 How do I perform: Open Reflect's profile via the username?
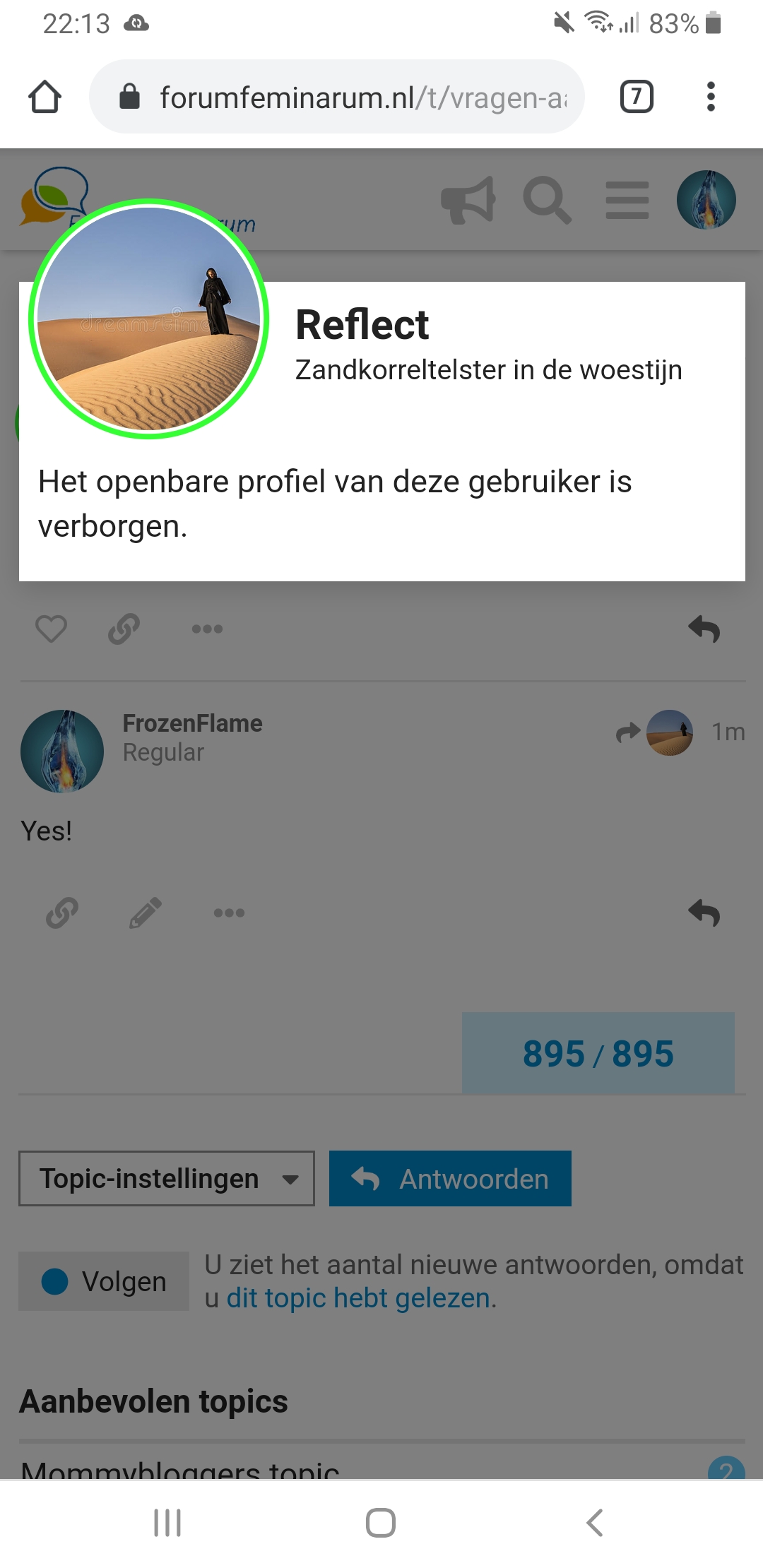coord(362,325)
